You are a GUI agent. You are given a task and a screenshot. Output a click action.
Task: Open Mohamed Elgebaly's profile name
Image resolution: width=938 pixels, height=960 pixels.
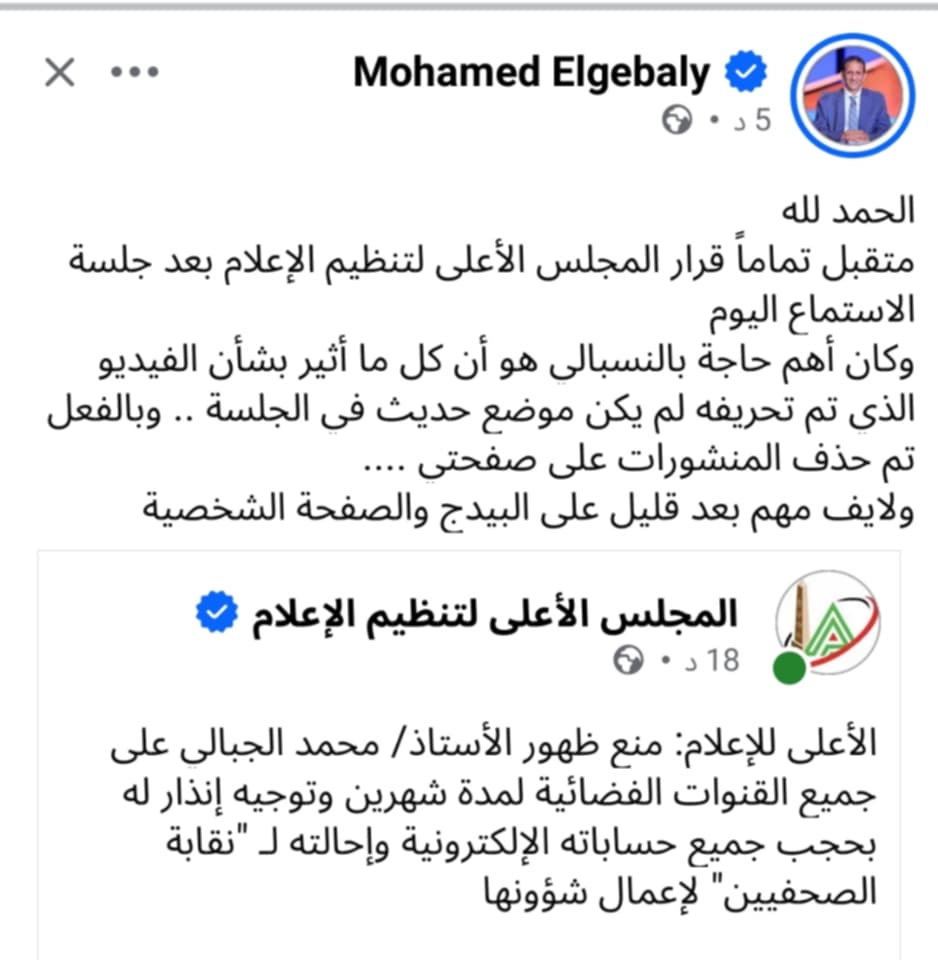[531, 72]
